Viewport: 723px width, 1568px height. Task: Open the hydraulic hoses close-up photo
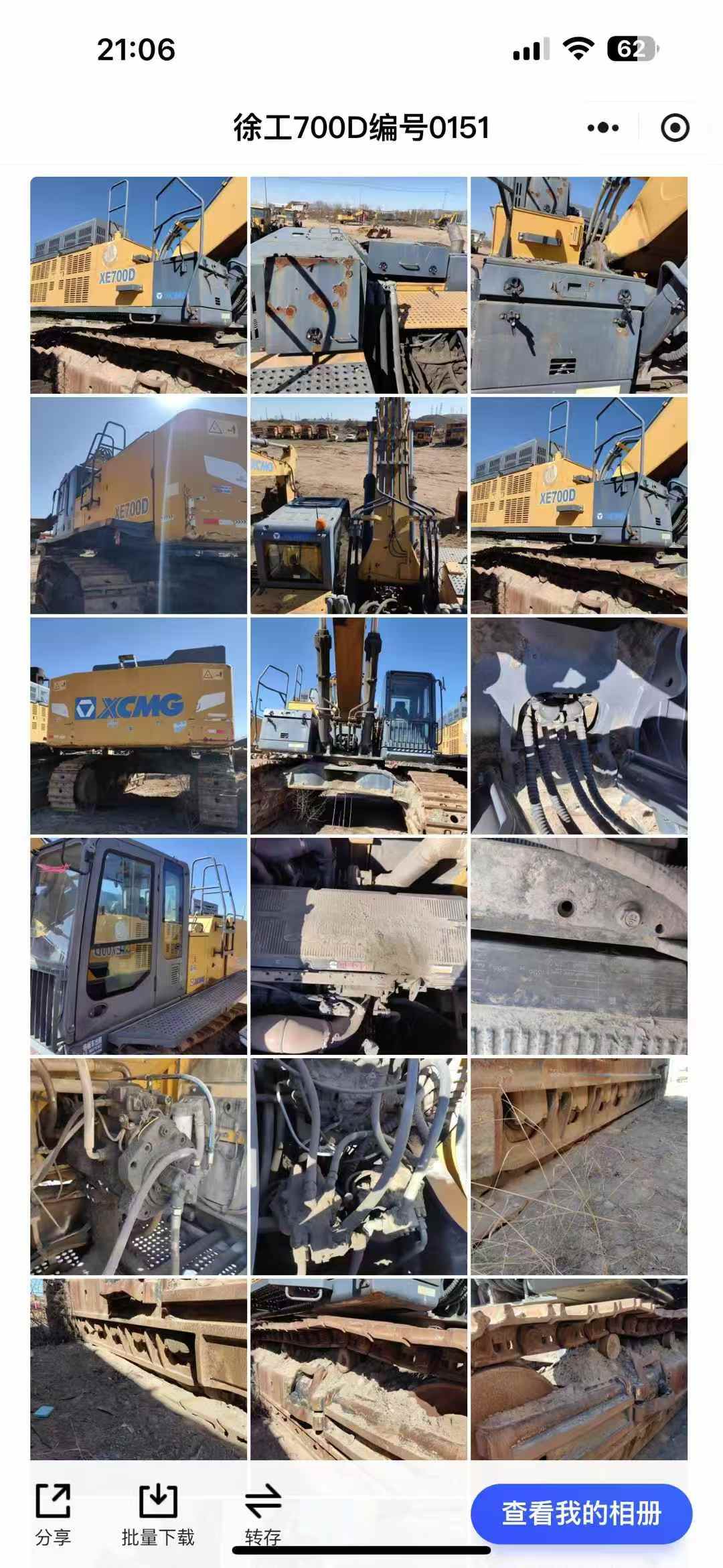coord(579,725)
